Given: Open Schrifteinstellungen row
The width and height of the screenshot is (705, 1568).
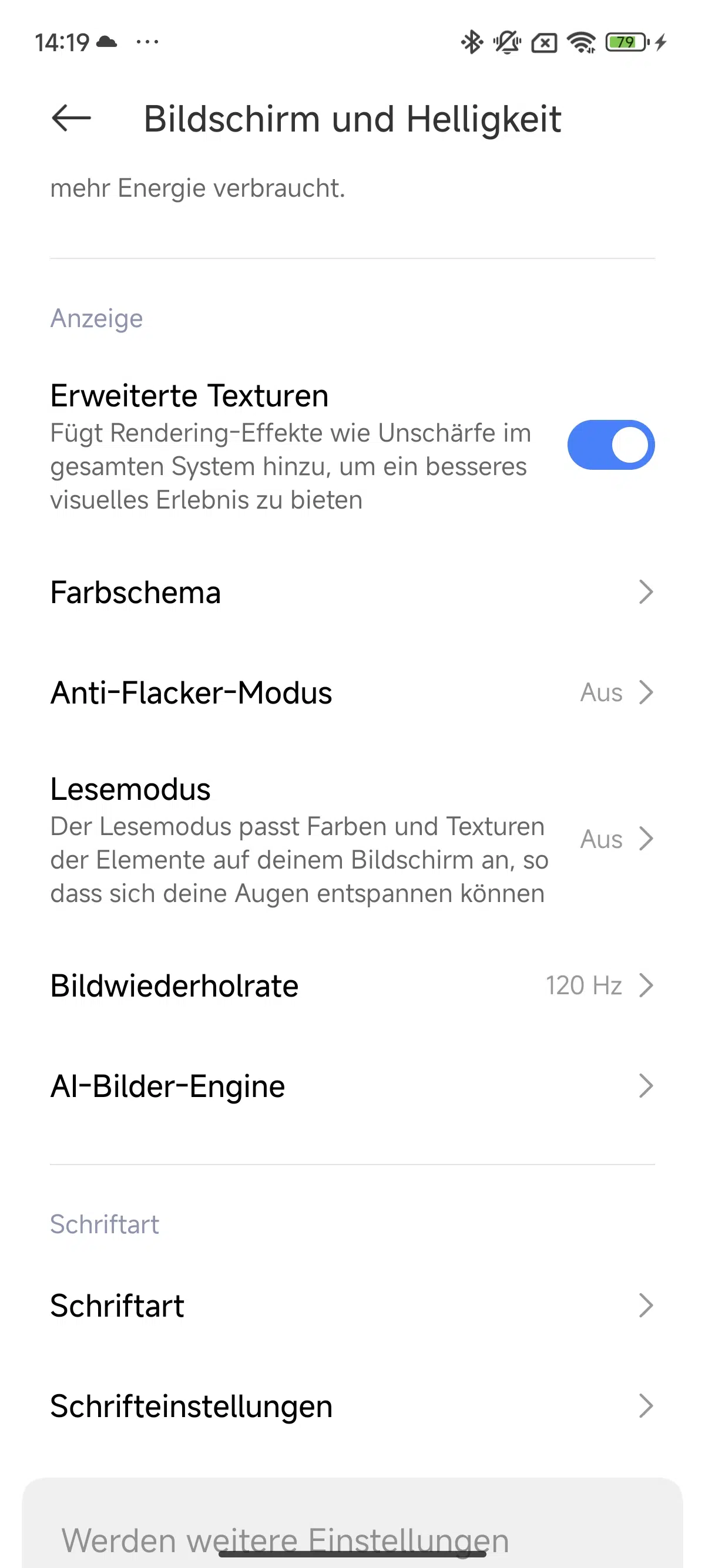Looking at the screenshot, I should (352, 1406).
